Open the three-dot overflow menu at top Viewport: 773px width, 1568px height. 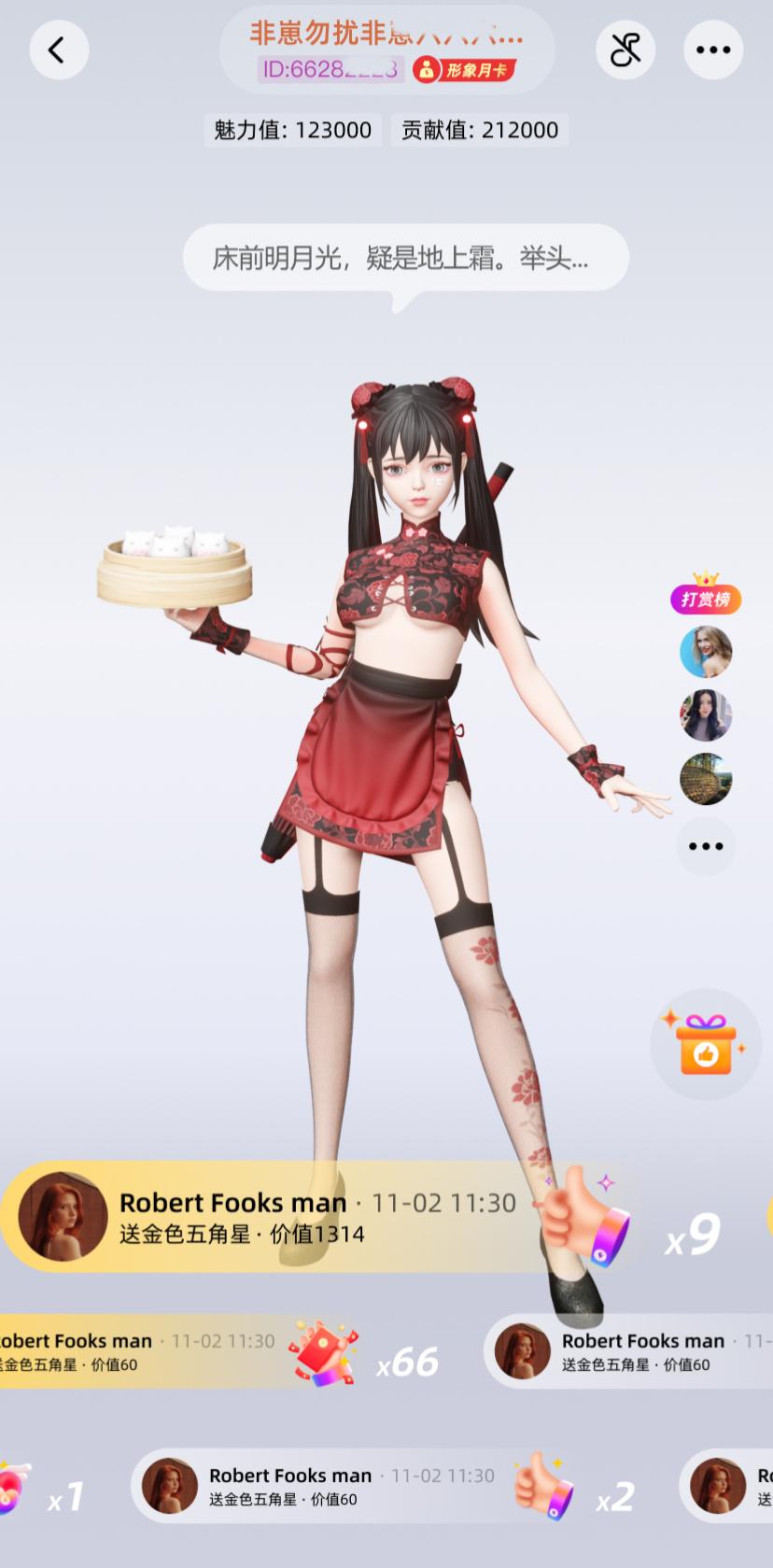click(x=713, y=49)
